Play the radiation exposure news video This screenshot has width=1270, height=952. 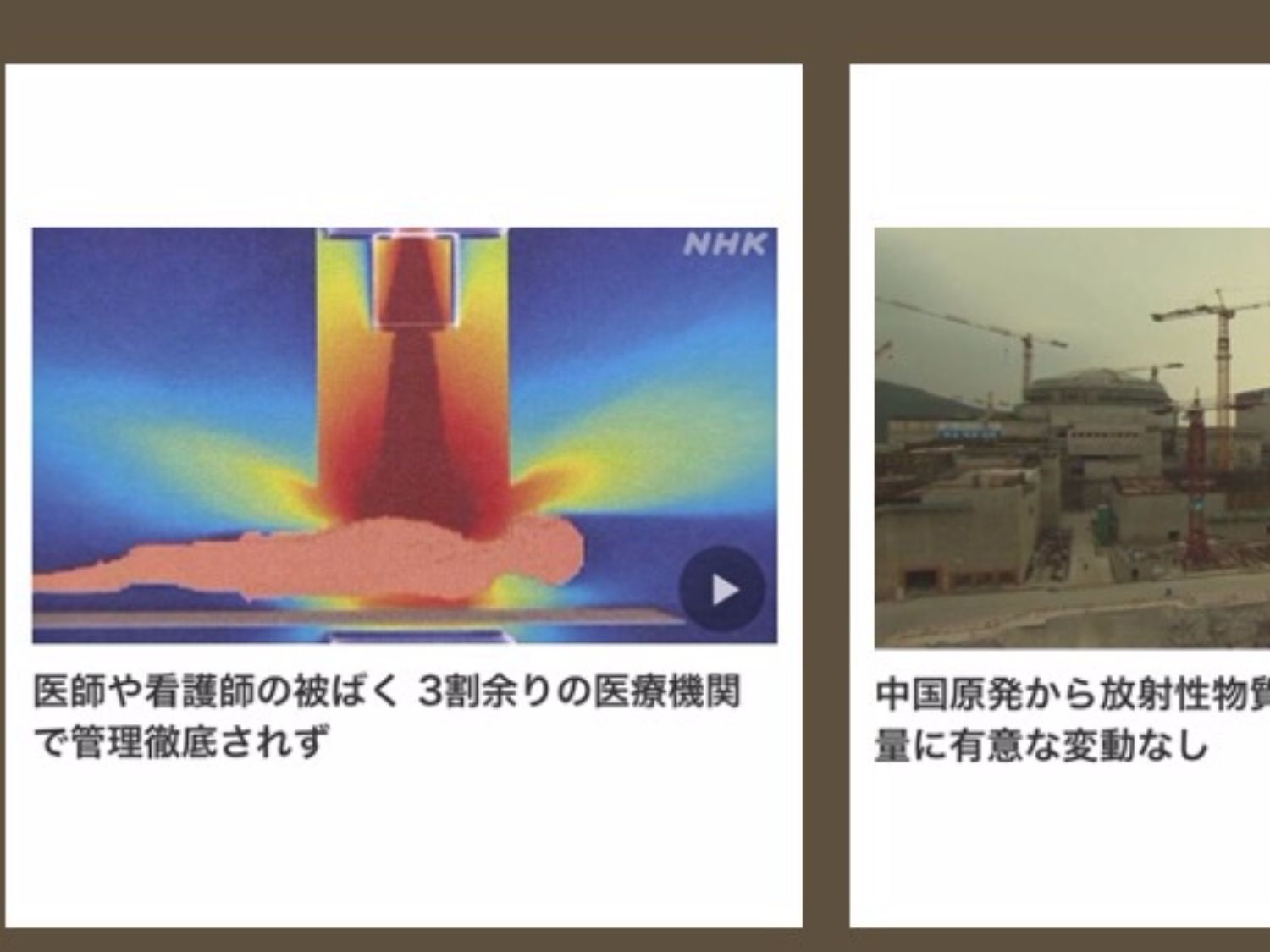[721, 589]
